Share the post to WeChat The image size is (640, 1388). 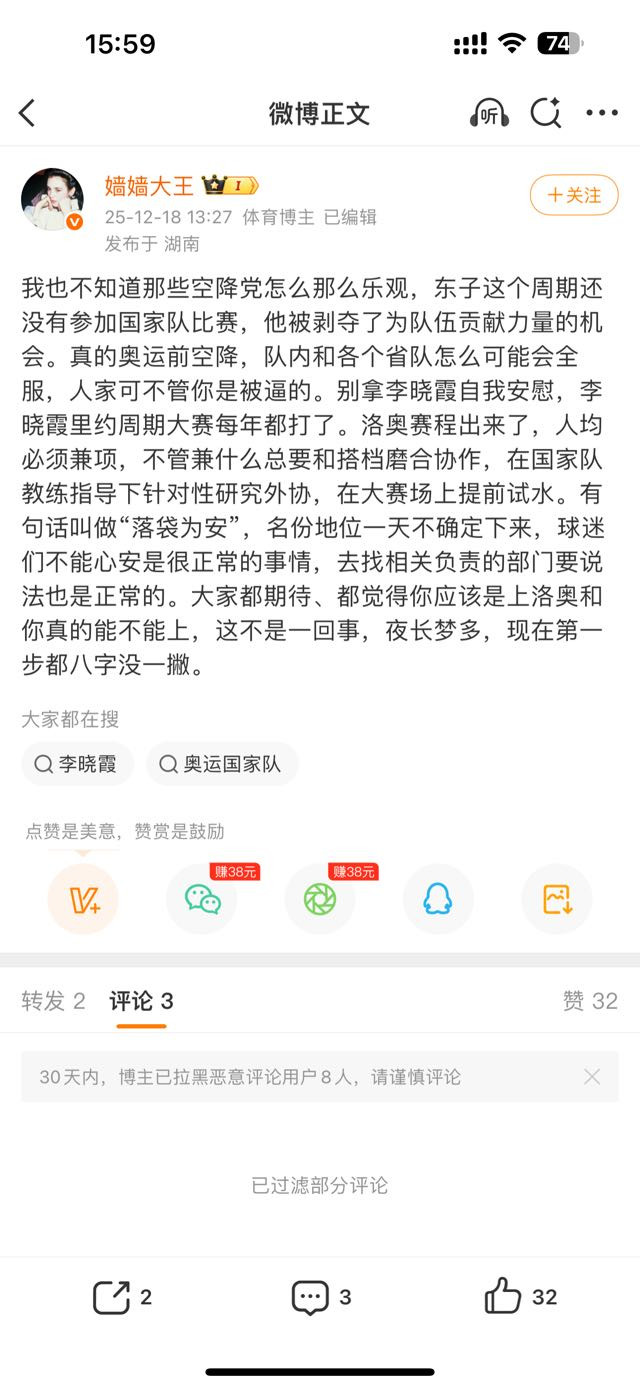click(202, 899)
